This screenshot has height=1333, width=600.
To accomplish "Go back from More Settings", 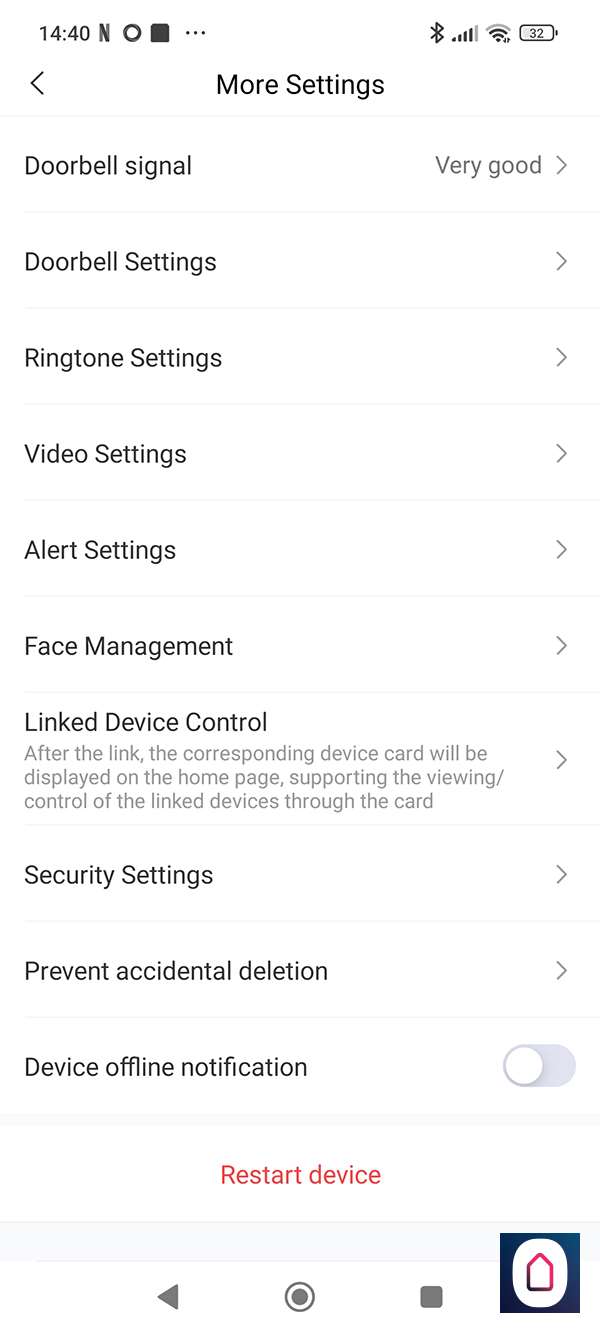I will coord(38,84).
